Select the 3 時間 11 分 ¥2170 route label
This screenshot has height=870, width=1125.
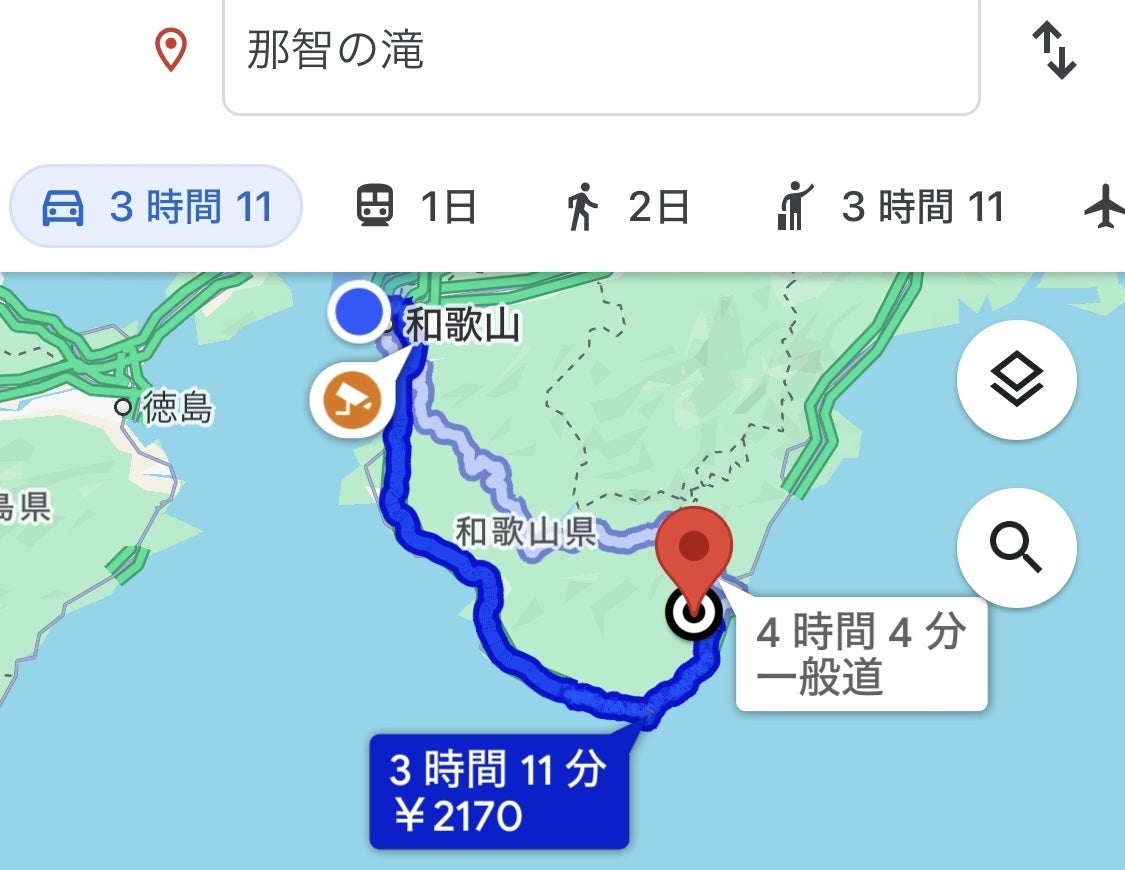click(x=498, y=792)
